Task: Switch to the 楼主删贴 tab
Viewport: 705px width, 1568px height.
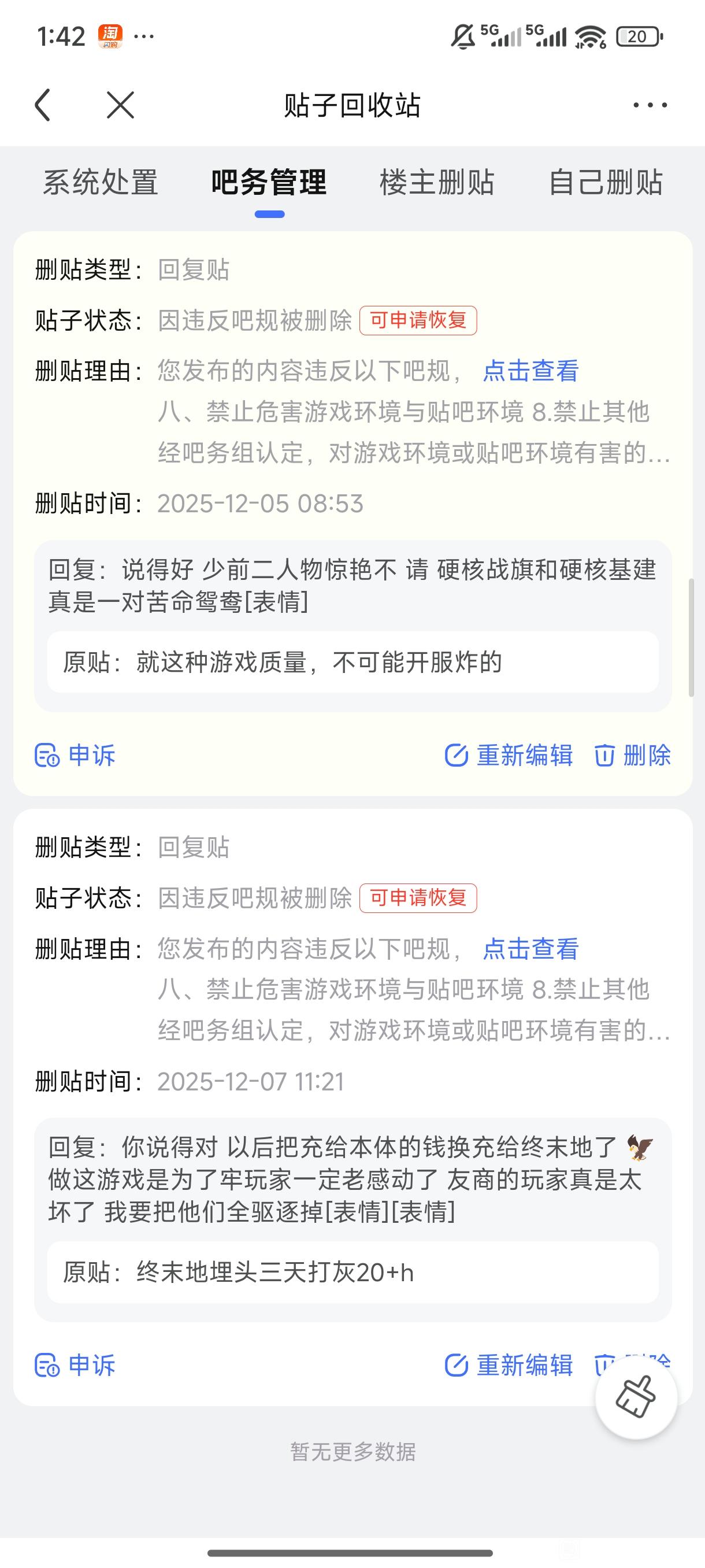Action: coord(437,183)
